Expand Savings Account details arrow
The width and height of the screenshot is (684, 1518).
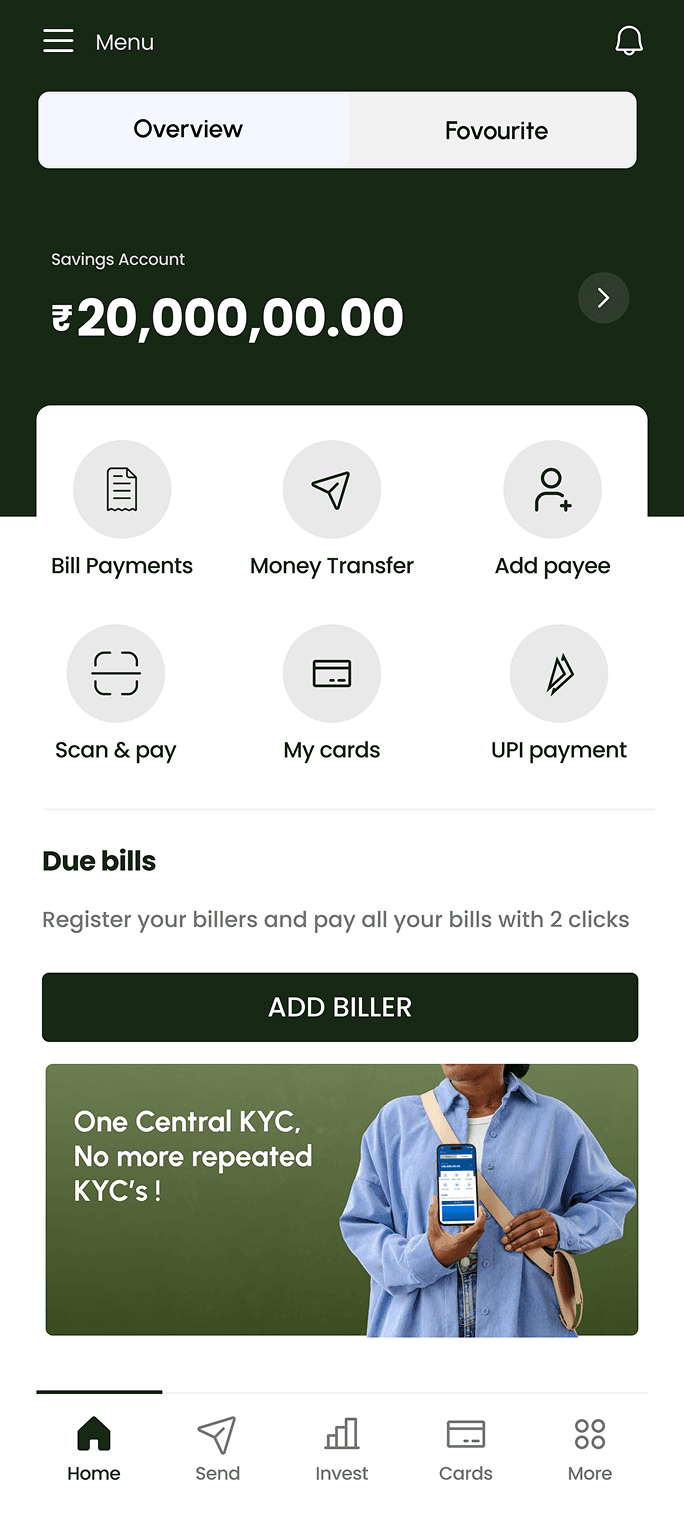pyautogui.click(x=603, y=298)
